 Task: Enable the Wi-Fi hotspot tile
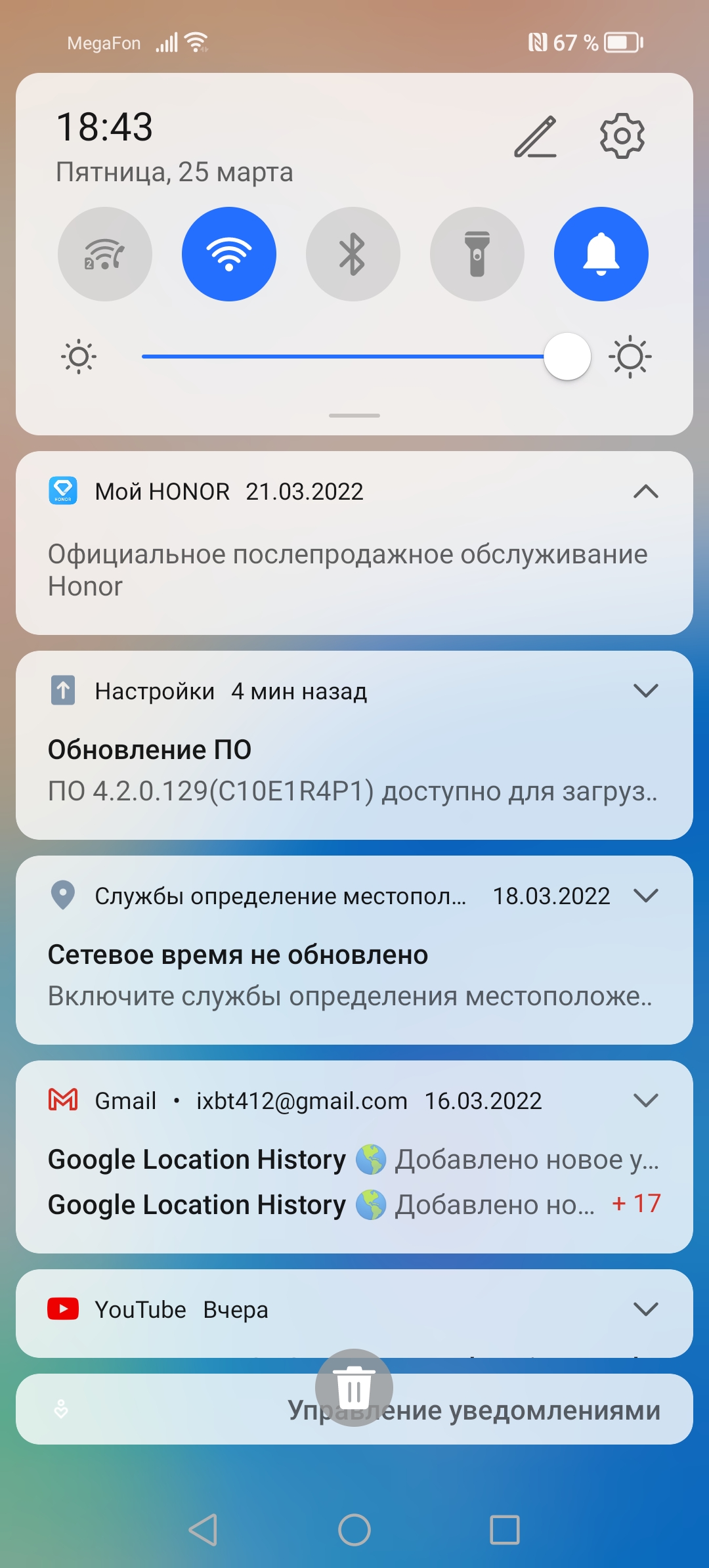pyautogui.click(x=105, y=254)
